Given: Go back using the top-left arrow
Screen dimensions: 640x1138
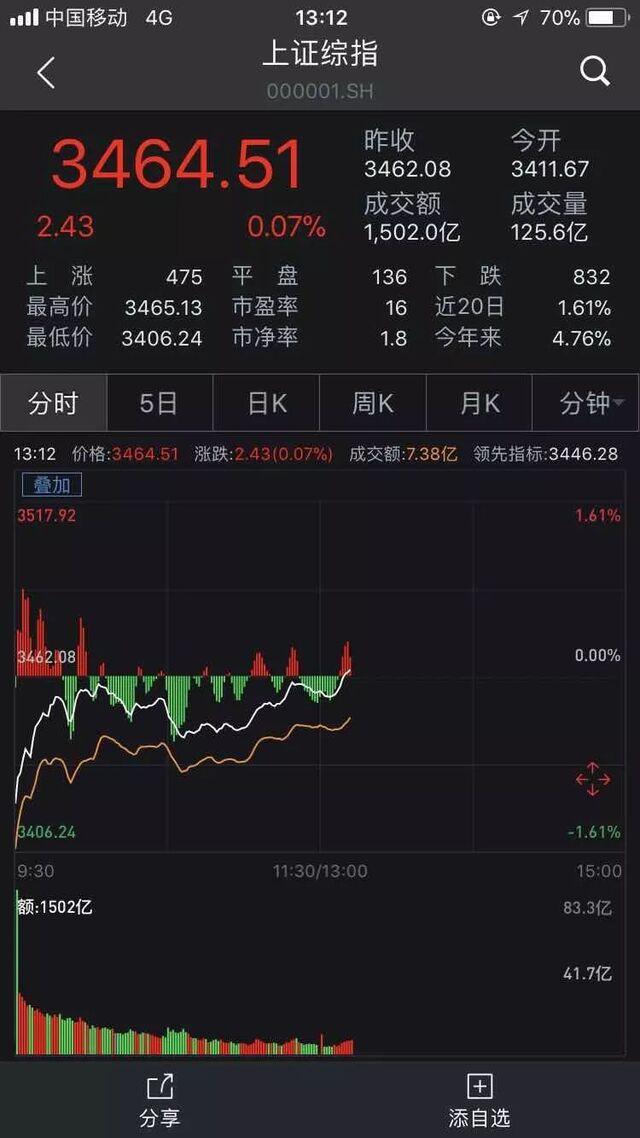Looking at the screenshot, I should (x=46, y=73).
